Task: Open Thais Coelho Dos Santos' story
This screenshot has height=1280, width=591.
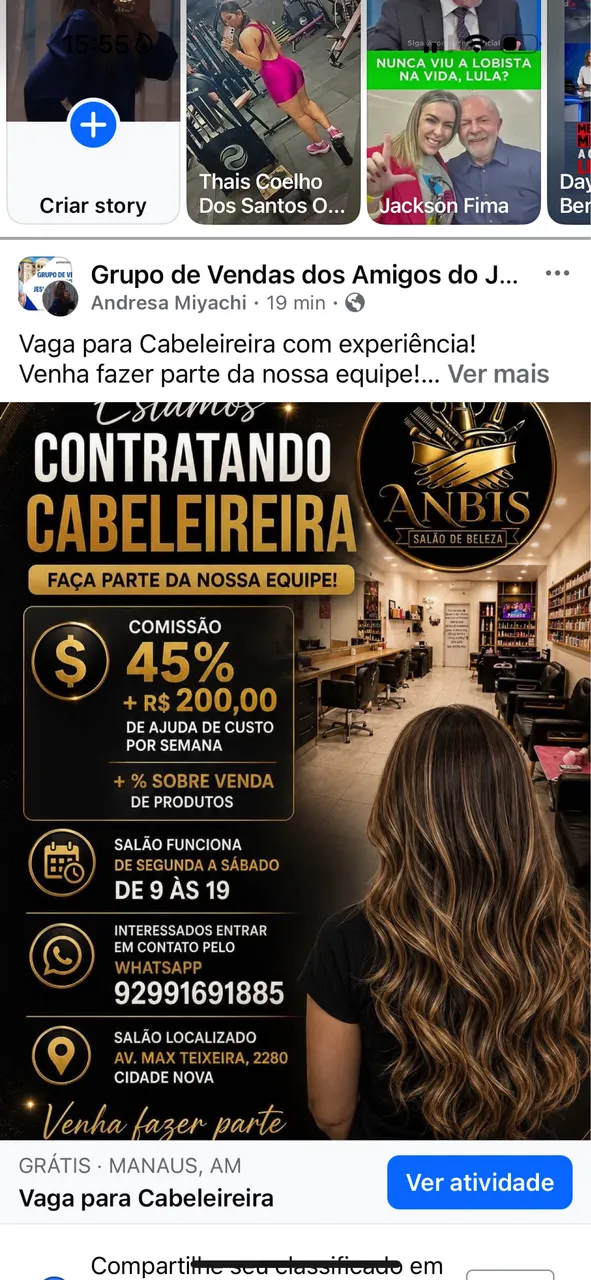Action: 273,110
